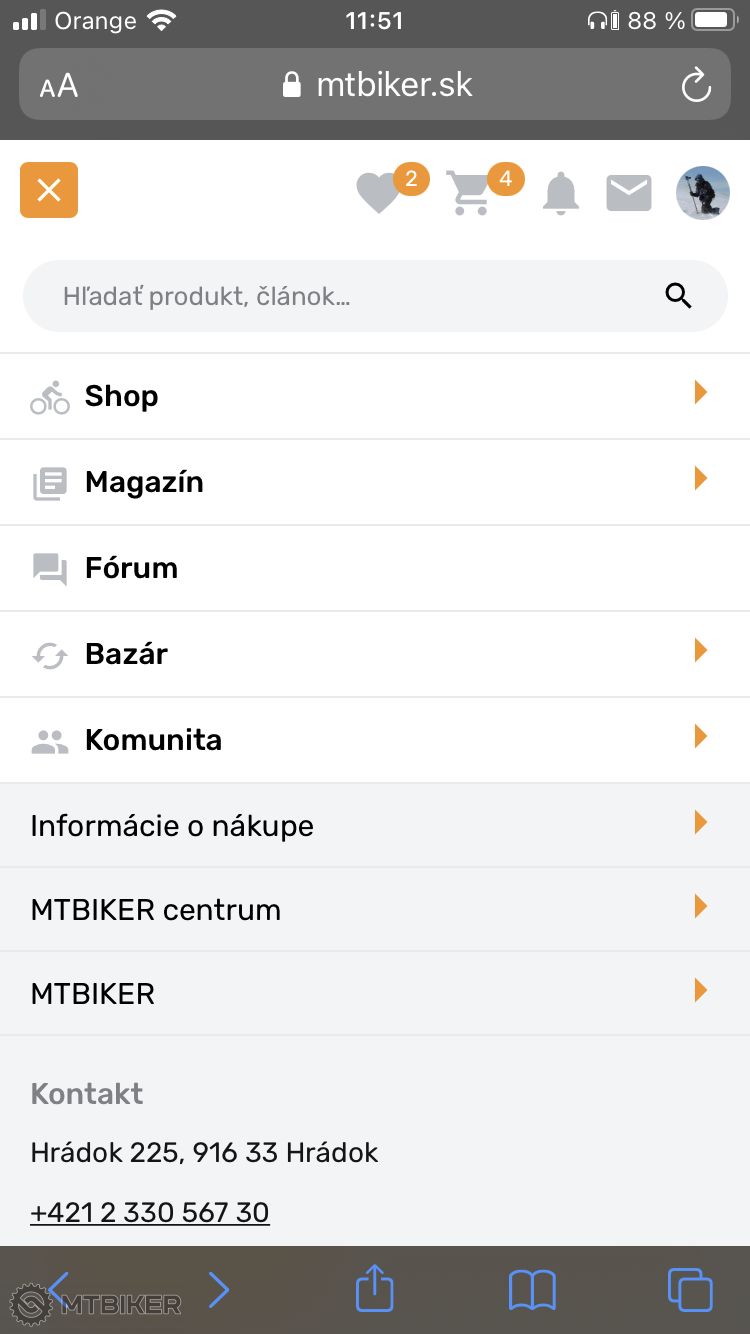Open Safari's share sheet
The width and height of the screenshot is (750, 1334).
pyautogui.click(x=375, y=1288)
